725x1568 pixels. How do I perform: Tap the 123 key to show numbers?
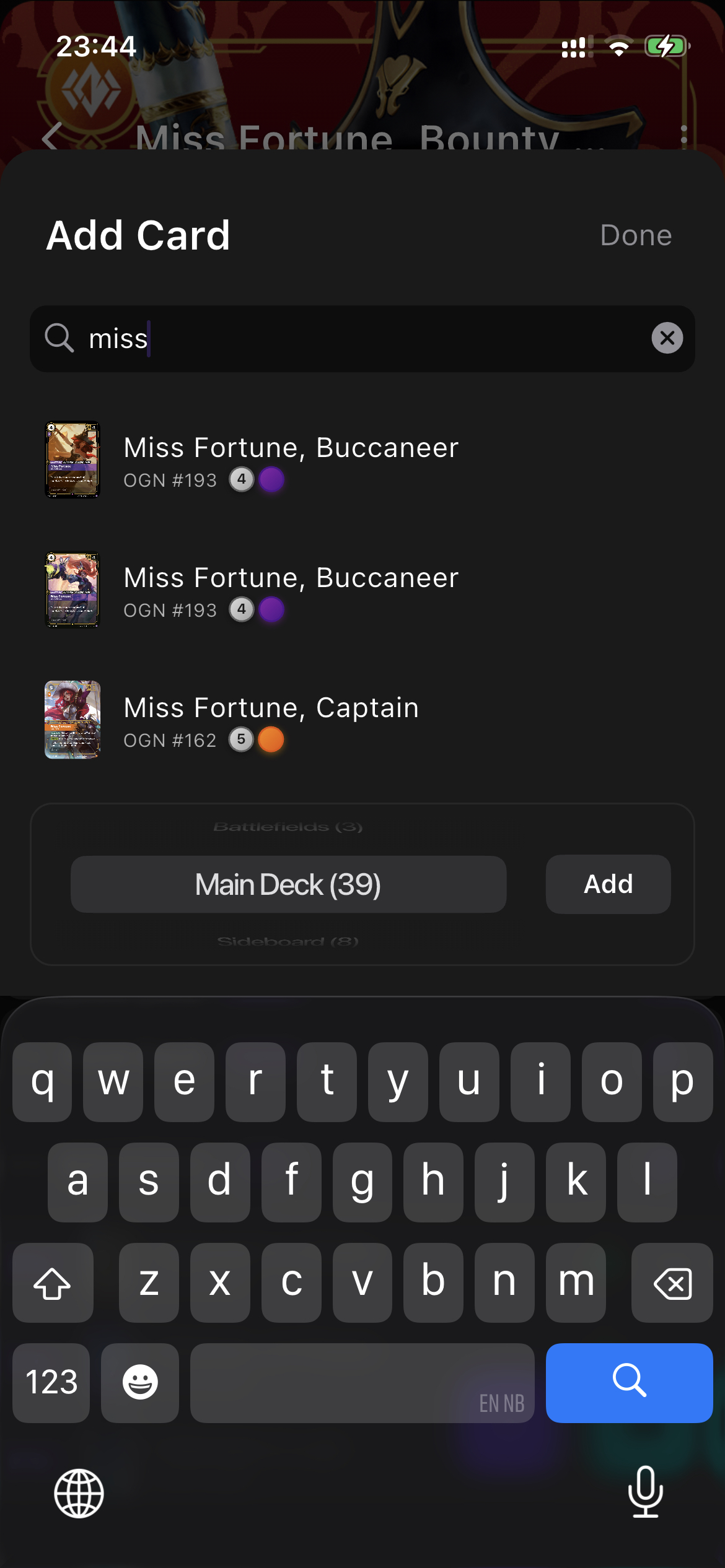point(50,1383)
